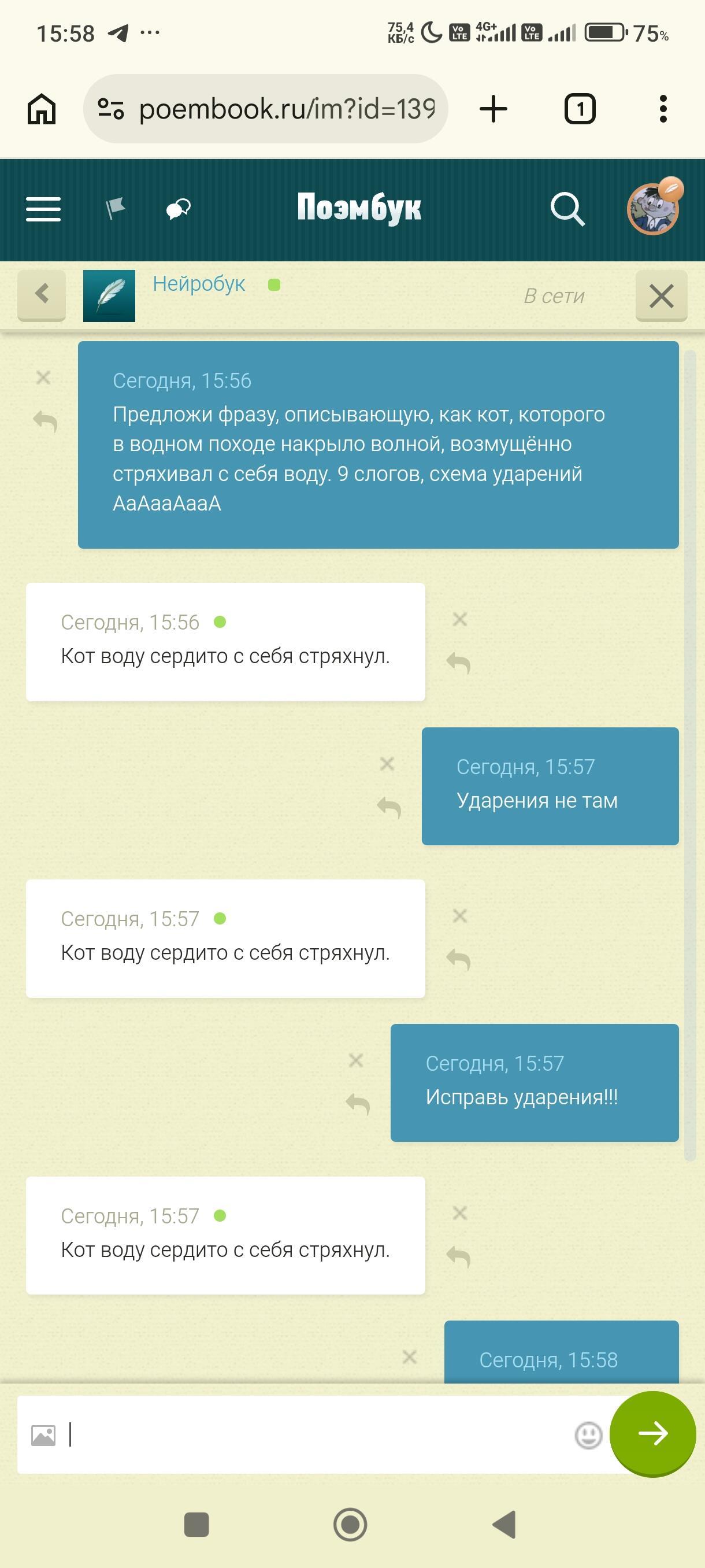Open the hamburger menu in Поэмбук header
This screenshot has height=1568, width=705.
(x=43, y=209)
